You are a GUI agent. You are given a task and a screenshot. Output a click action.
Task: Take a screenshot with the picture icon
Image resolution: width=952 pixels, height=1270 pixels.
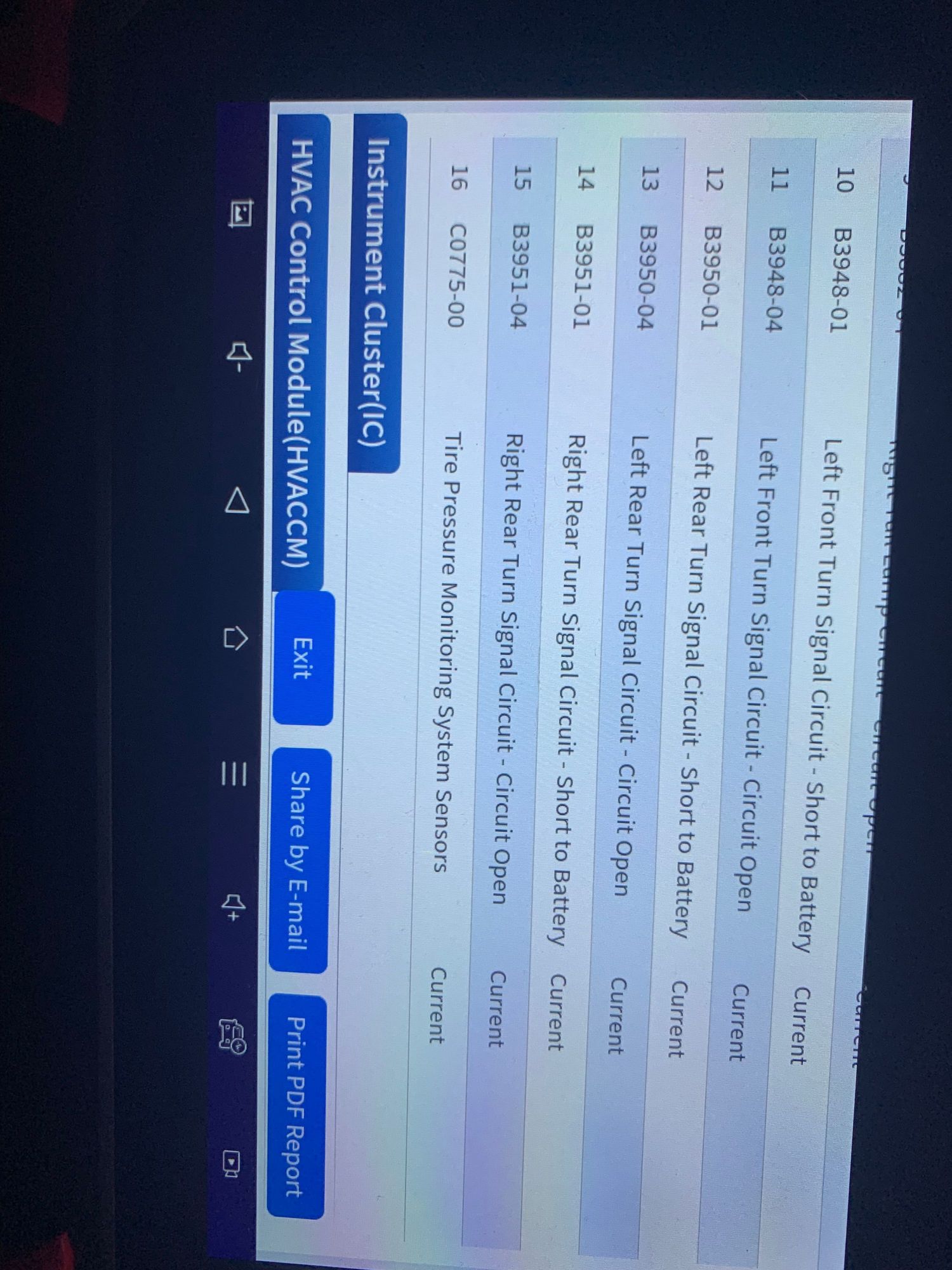(x=241, y=214)
